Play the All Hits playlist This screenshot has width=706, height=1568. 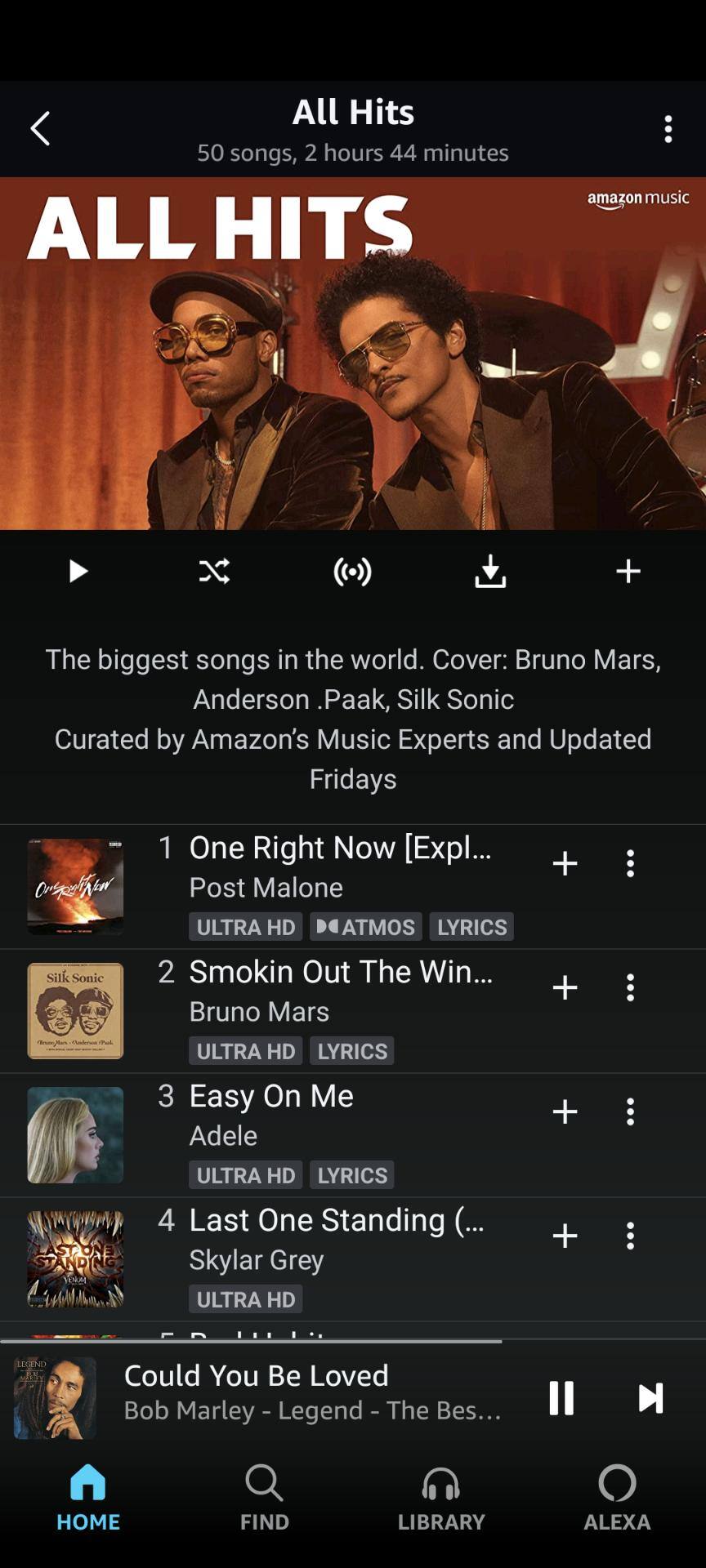(78, 571)
